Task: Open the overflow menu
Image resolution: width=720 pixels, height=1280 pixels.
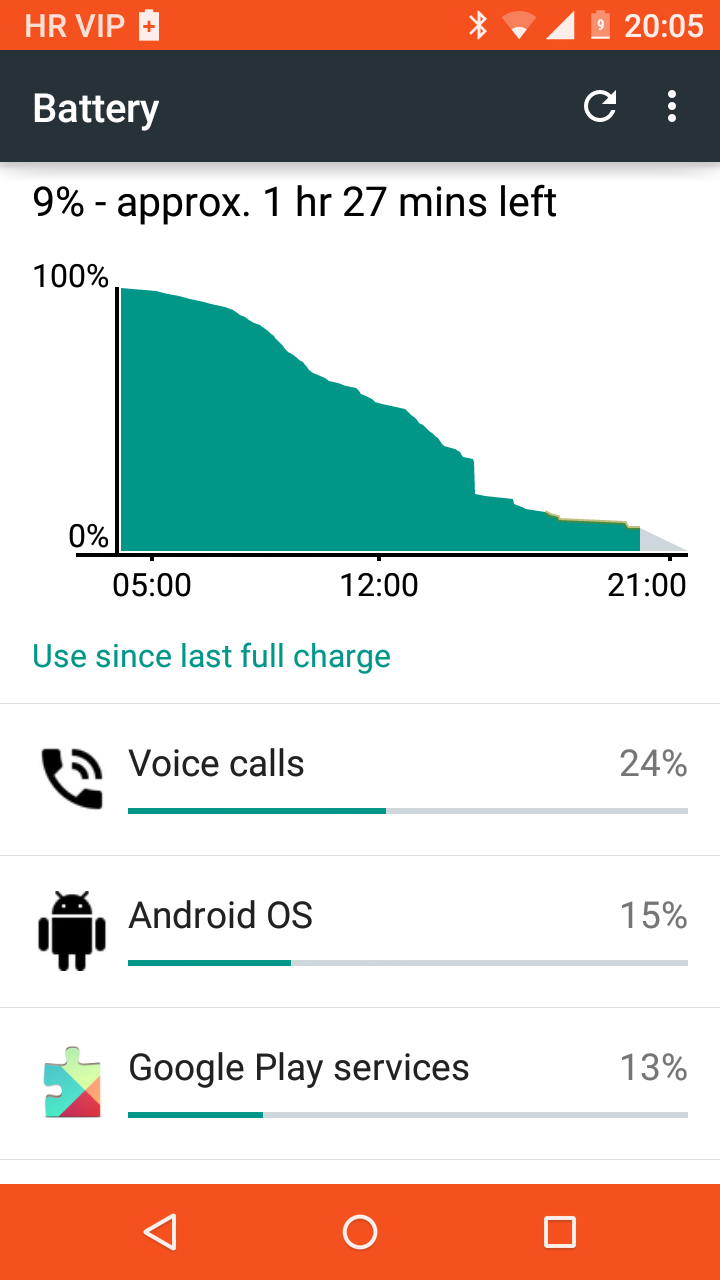Action: coord(672,106)
